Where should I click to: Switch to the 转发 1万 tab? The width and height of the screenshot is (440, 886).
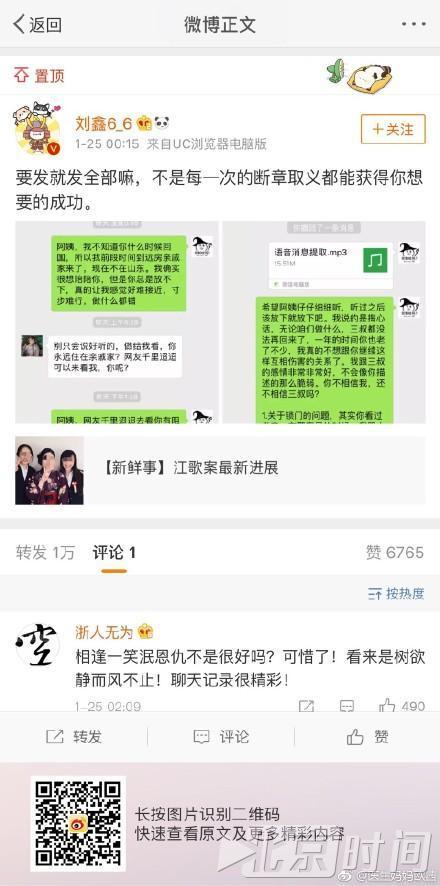pyautogui.click(x=45, y=552)
